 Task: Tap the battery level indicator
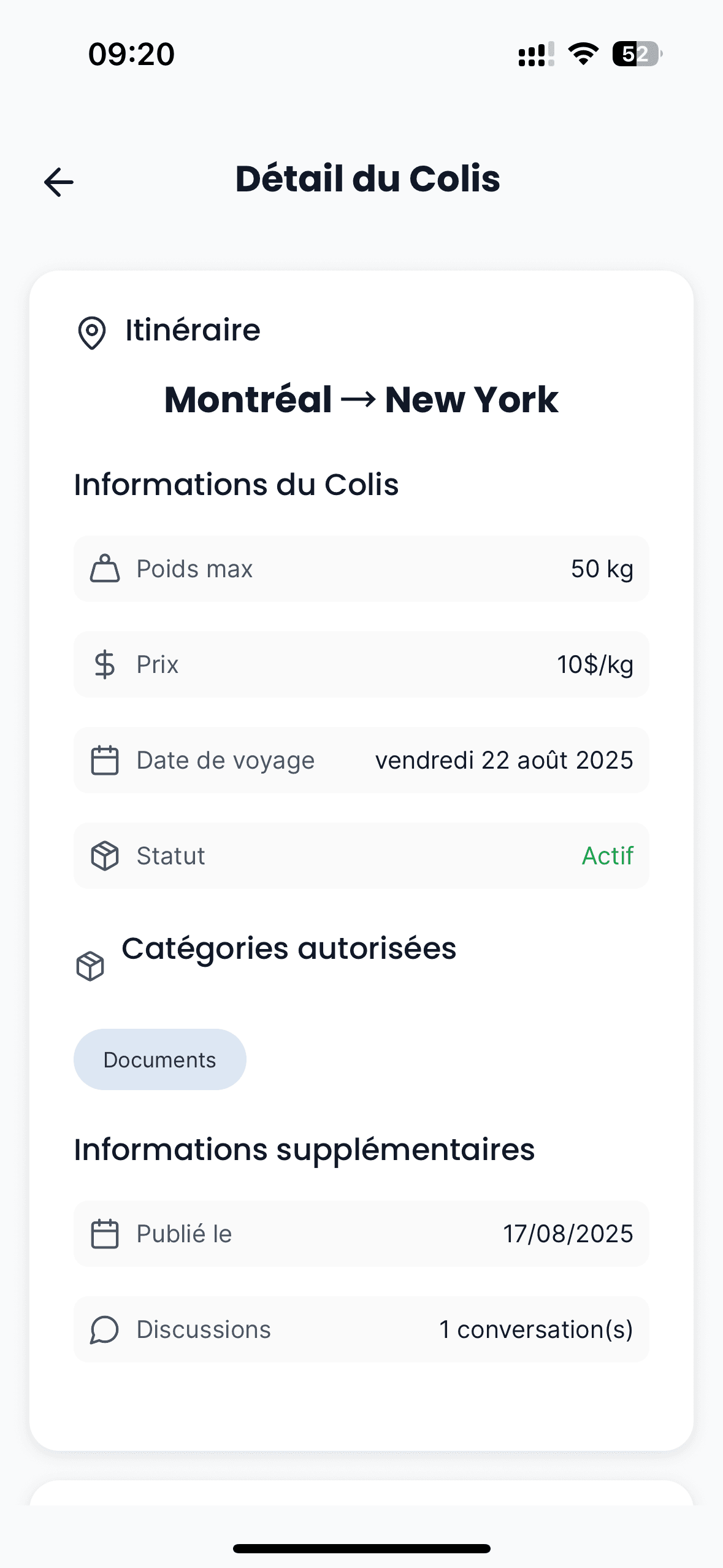[x=635, y=55]
